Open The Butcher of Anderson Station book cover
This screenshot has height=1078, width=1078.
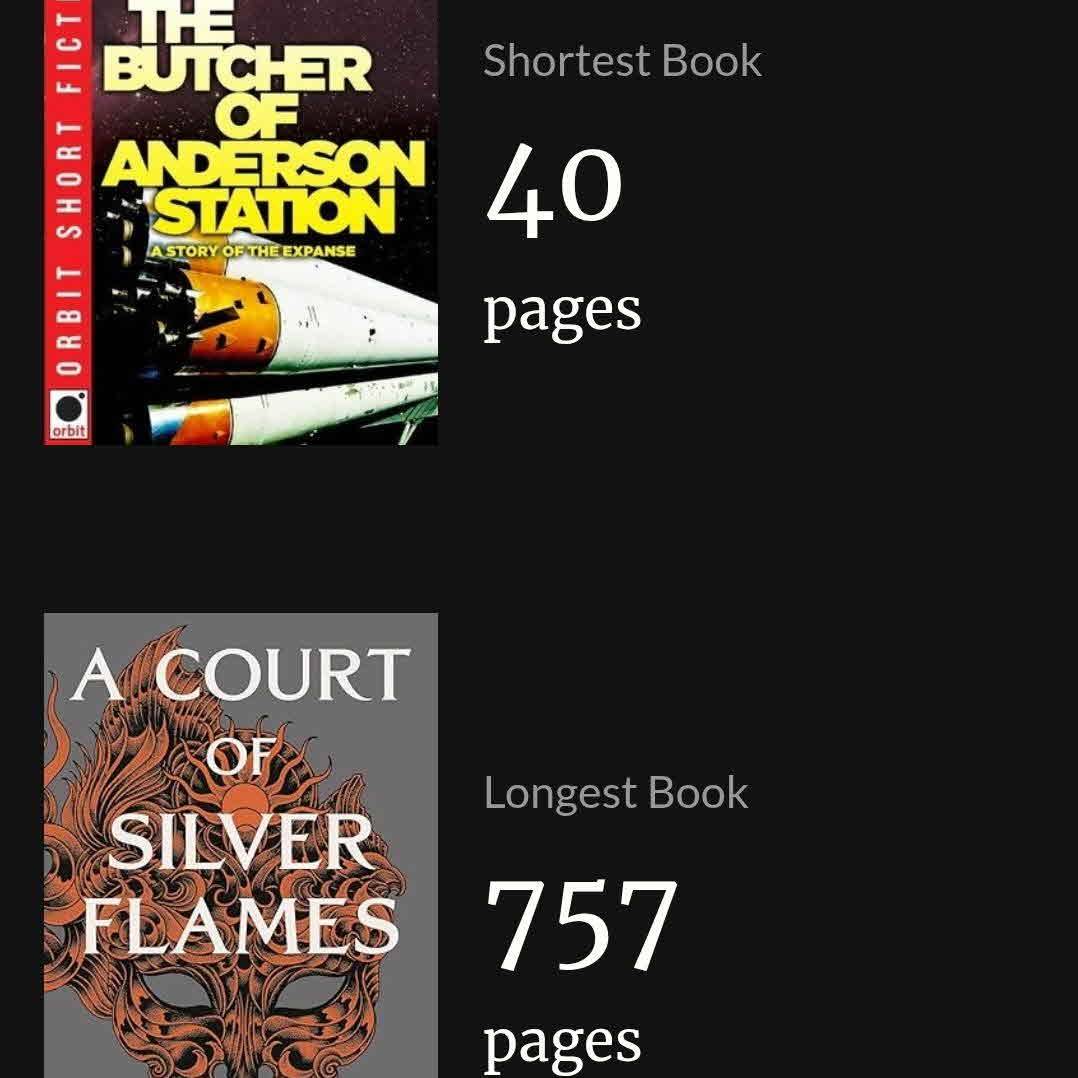click(241, 222)
